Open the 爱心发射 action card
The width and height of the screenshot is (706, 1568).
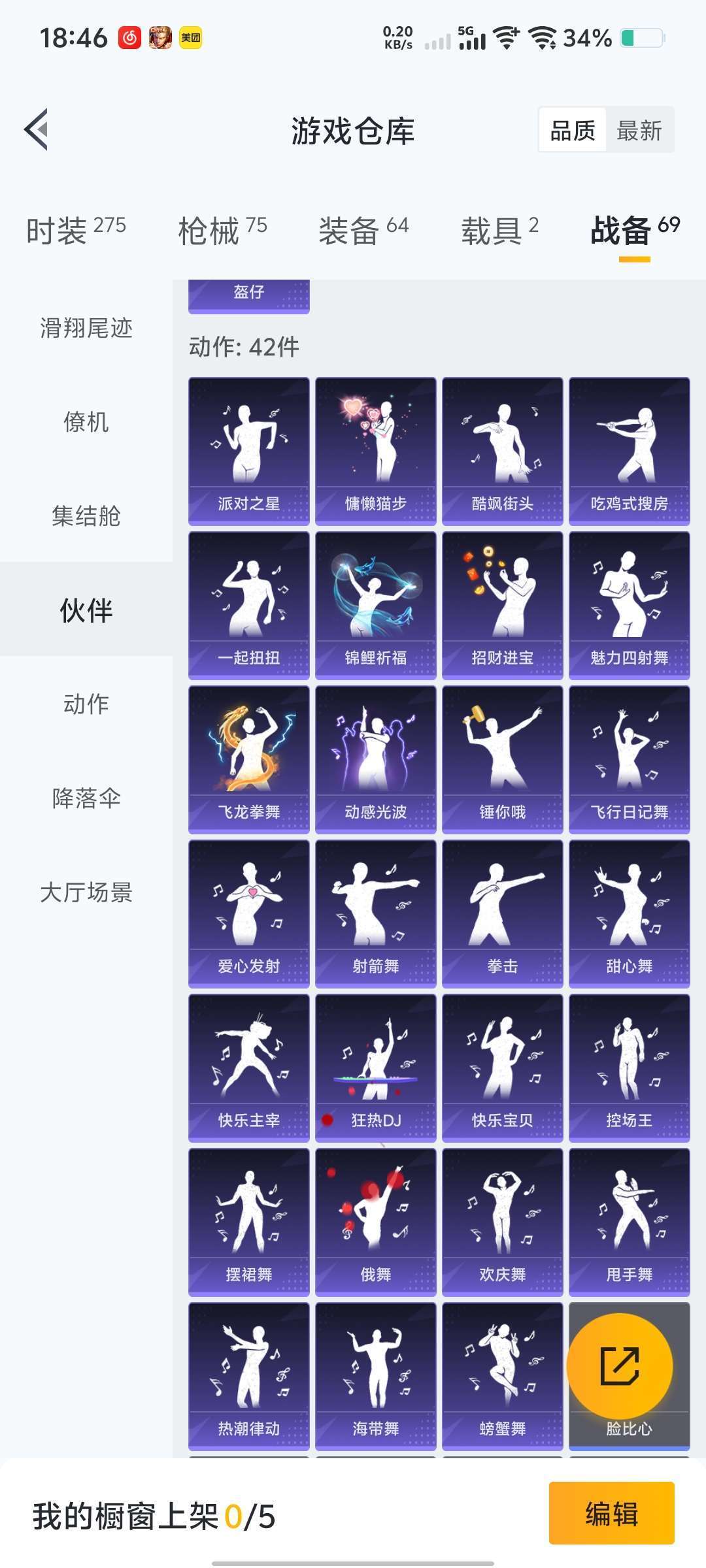[248, 915]
